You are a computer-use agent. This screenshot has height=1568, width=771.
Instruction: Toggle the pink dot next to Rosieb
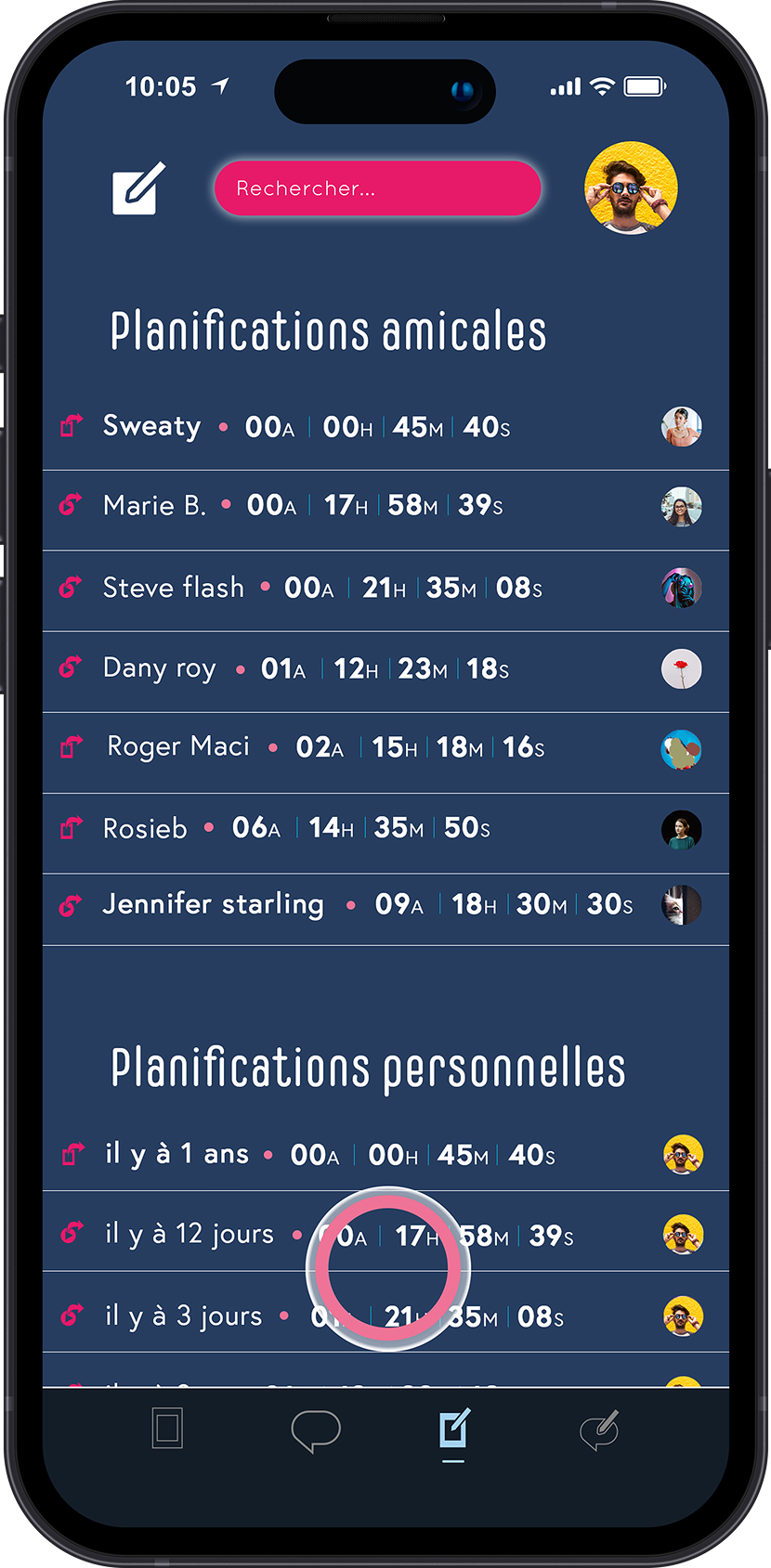point(209,827)
